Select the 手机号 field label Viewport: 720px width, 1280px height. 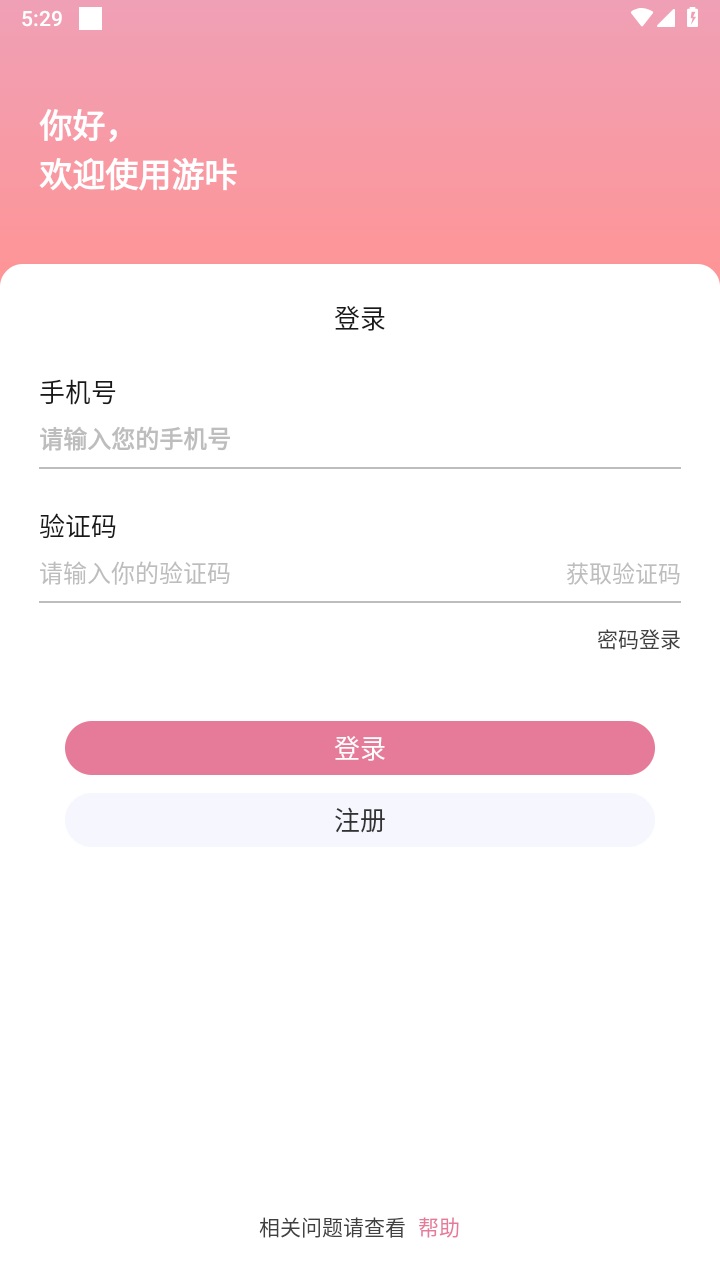point(75,393)
